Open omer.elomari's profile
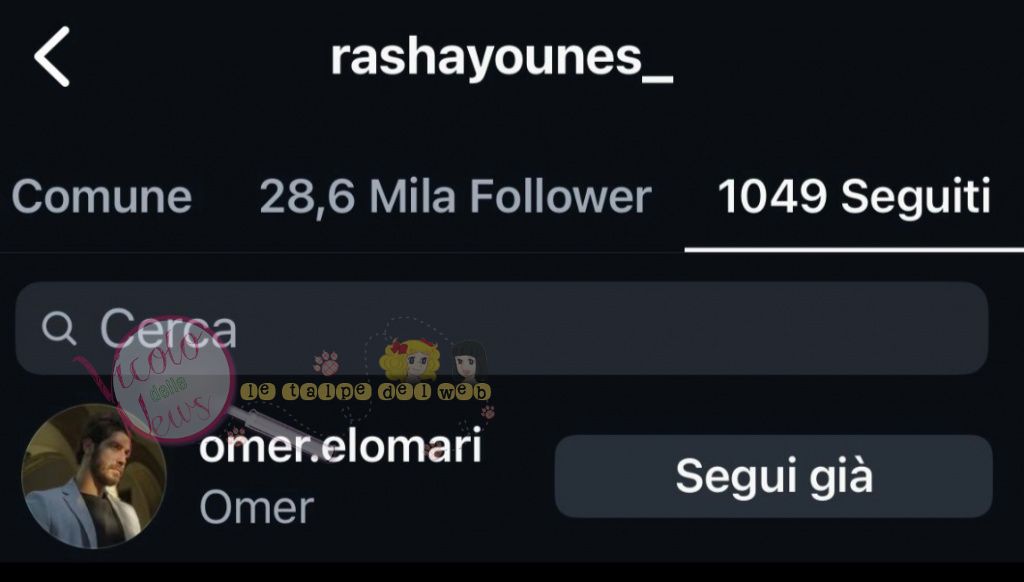1024x582 pixels. (340, 447)
